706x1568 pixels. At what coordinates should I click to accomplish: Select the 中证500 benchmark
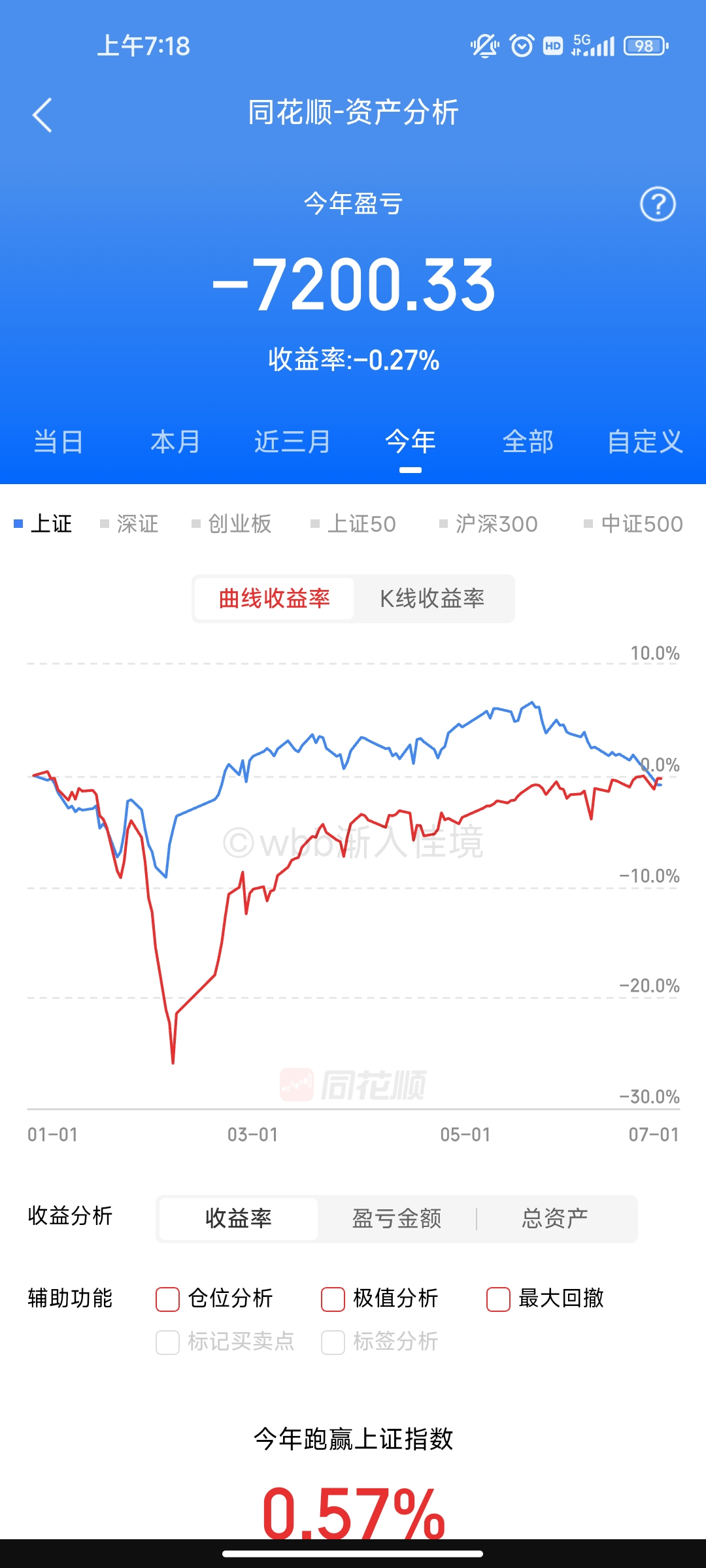coord(634,524)
